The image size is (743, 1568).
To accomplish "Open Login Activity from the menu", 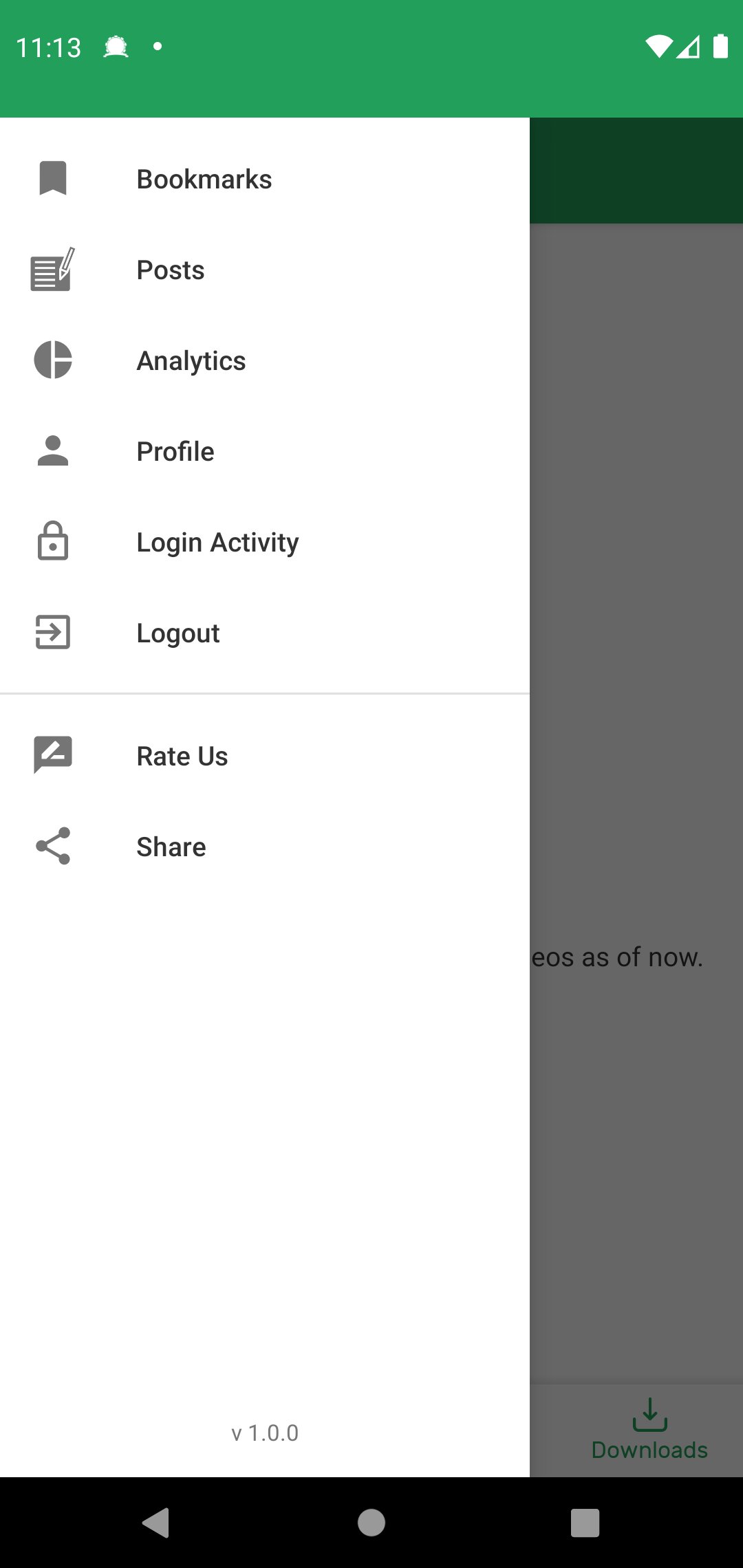I will [217, 542].
